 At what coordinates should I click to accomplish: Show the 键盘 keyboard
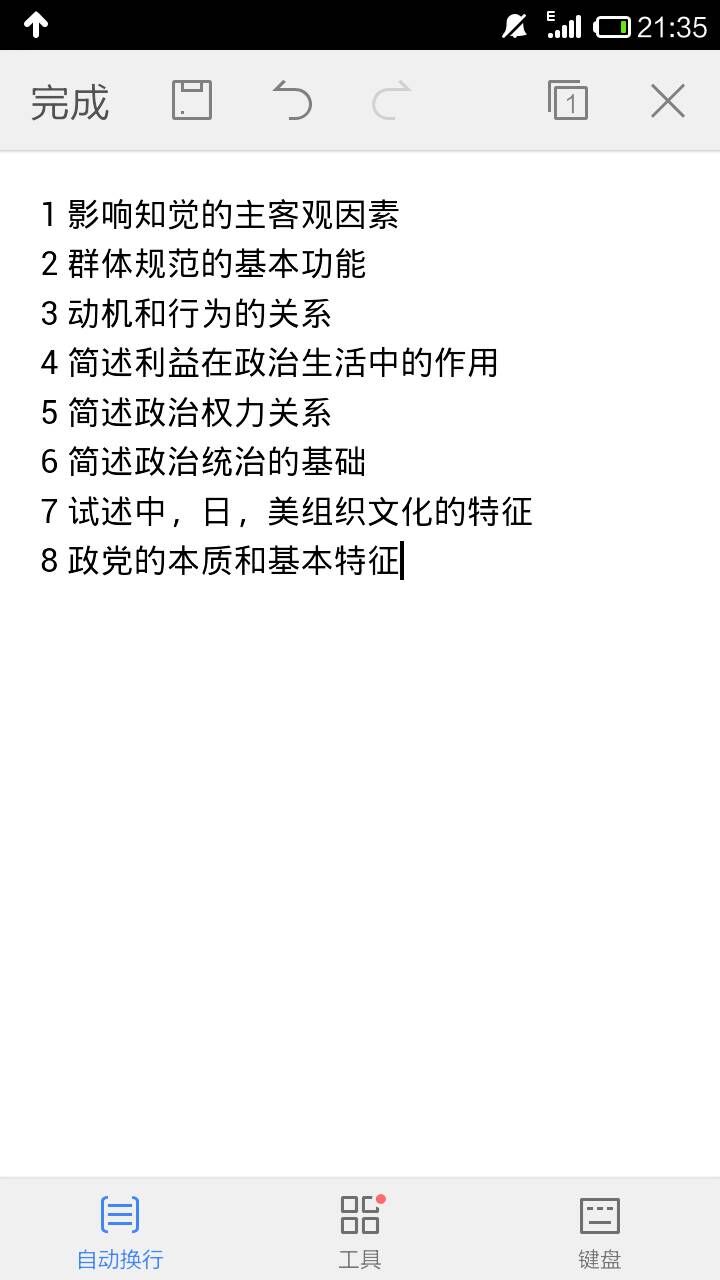(600, 1230)
